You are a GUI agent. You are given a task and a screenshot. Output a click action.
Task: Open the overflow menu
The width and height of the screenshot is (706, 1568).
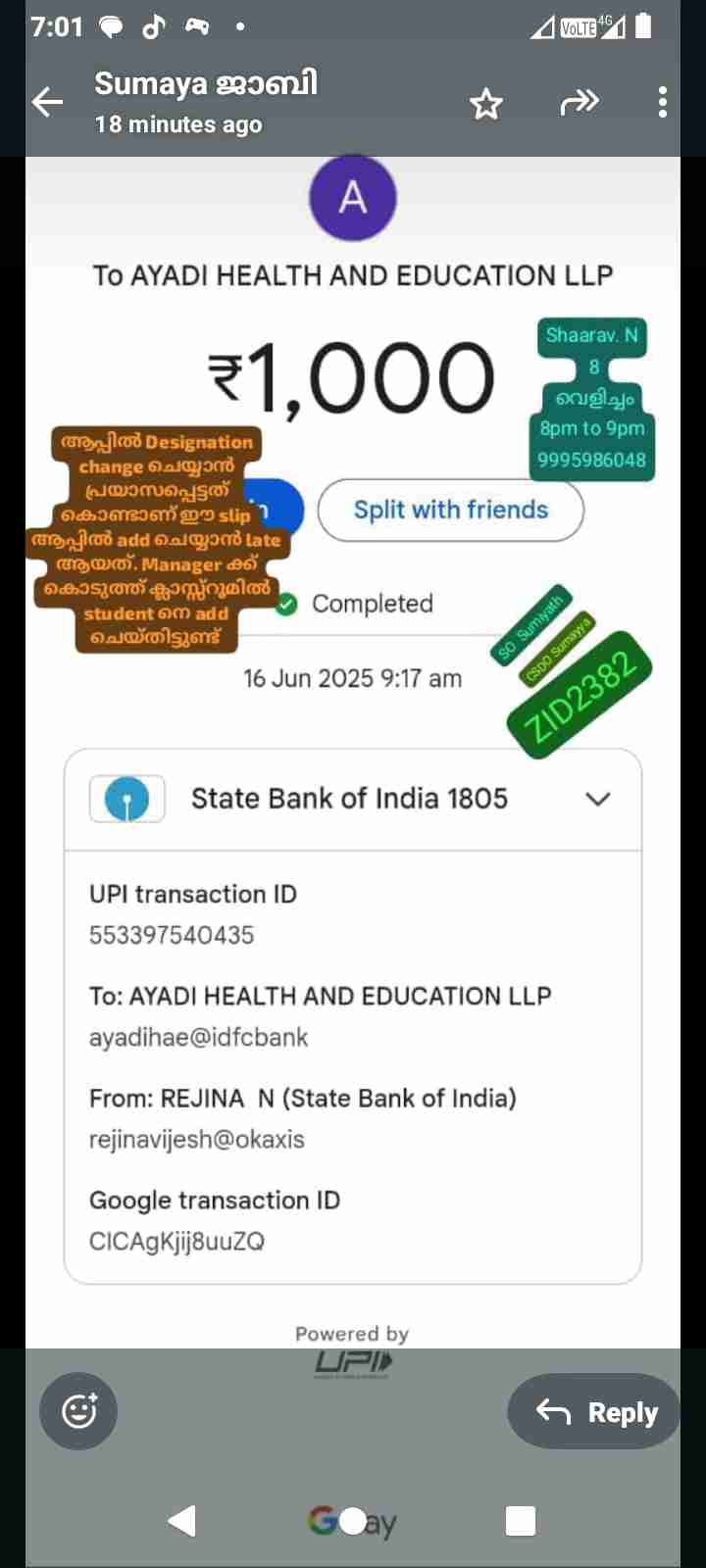[663, 102]
